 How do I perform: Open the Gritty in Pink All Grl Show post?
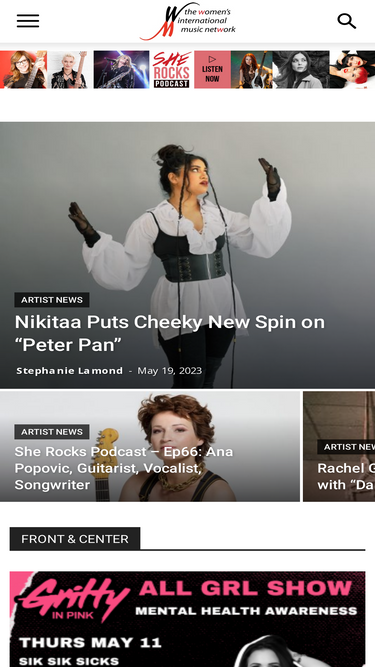click(188, 619)
